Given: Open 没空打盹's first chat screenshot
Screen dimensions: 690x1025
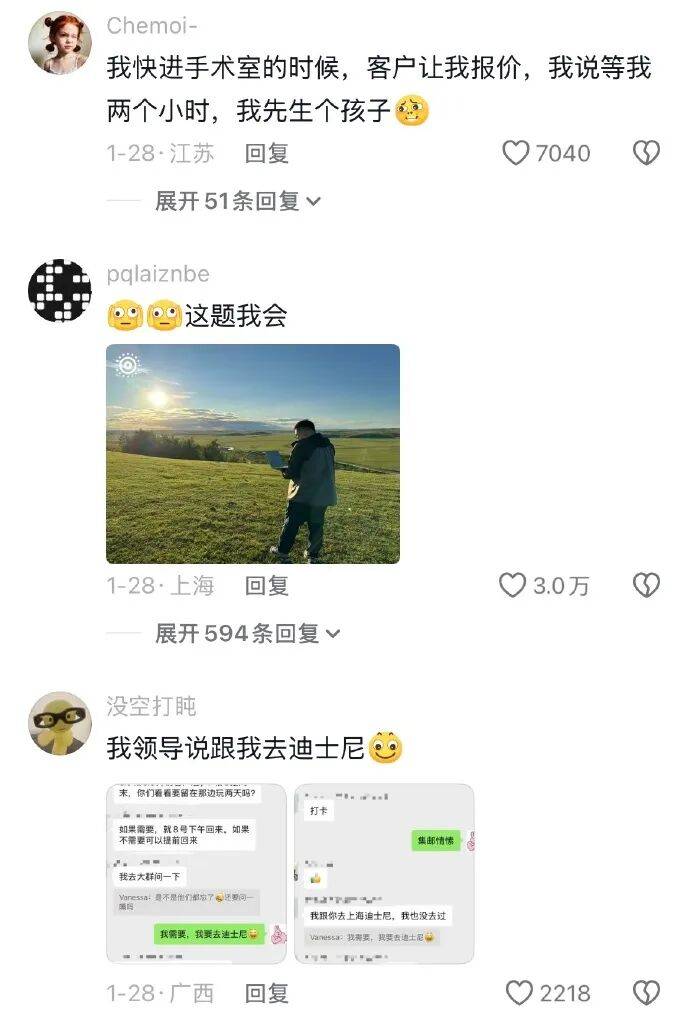Looking at the screenshot, I should [196, 873].
